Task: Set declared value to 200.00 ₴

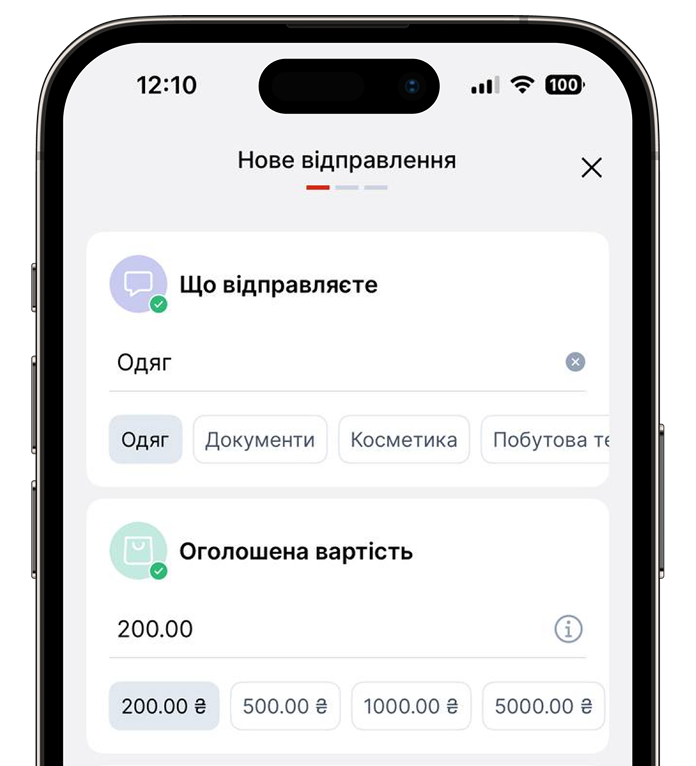Action: point(164,706)
